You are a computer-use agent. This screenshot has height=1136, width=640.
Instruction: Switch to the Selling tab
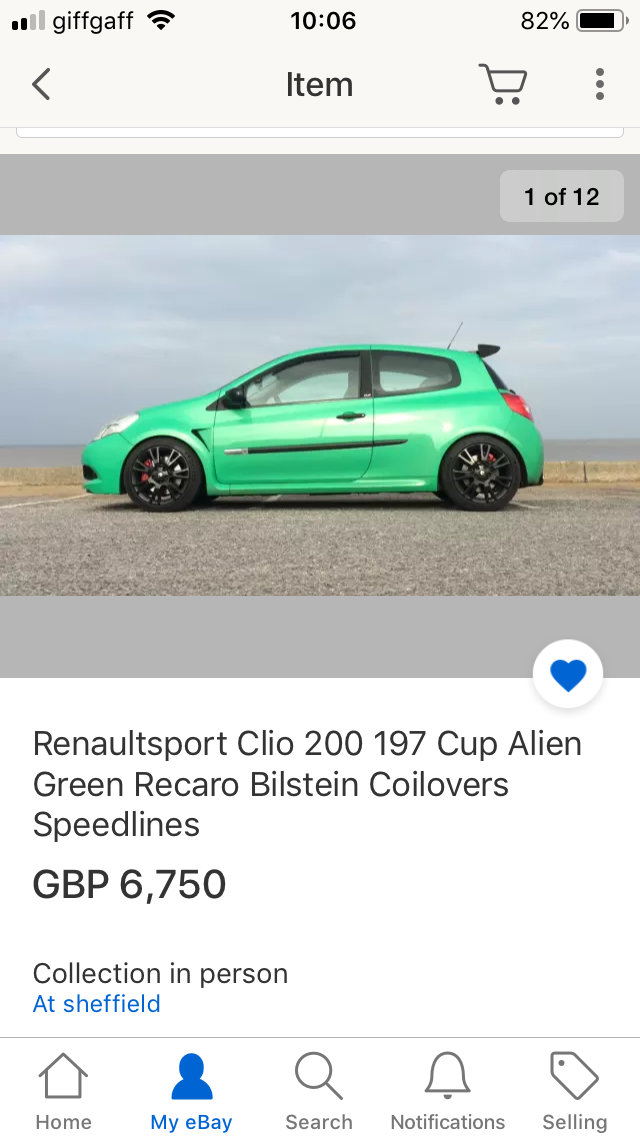[574, 1090]
